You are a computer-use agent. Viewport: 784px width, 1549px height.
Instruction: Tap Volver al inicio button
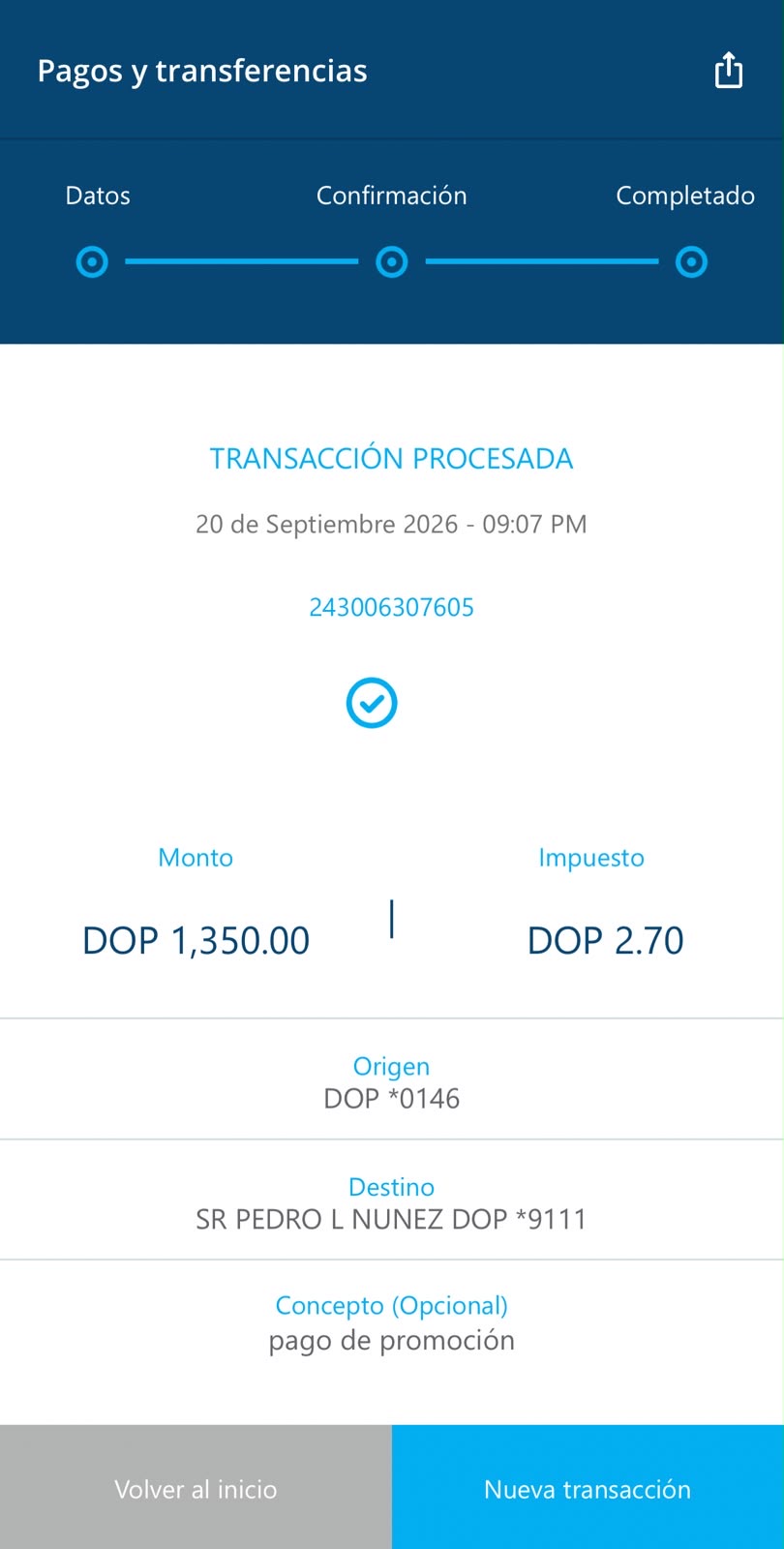tap(196, 1488)
